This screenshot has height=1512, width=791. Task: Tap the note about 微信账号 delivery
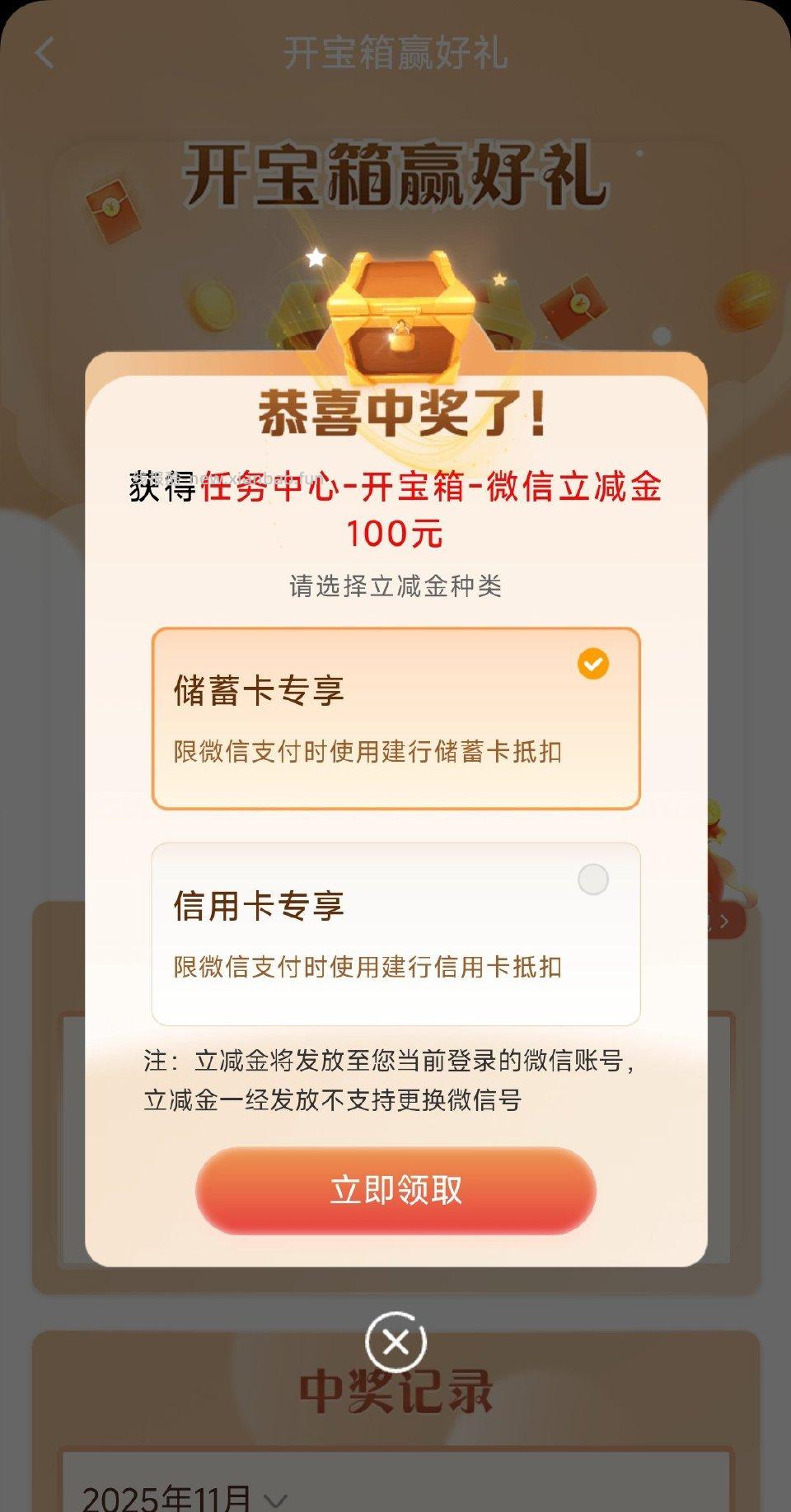tap(395, 1072)
